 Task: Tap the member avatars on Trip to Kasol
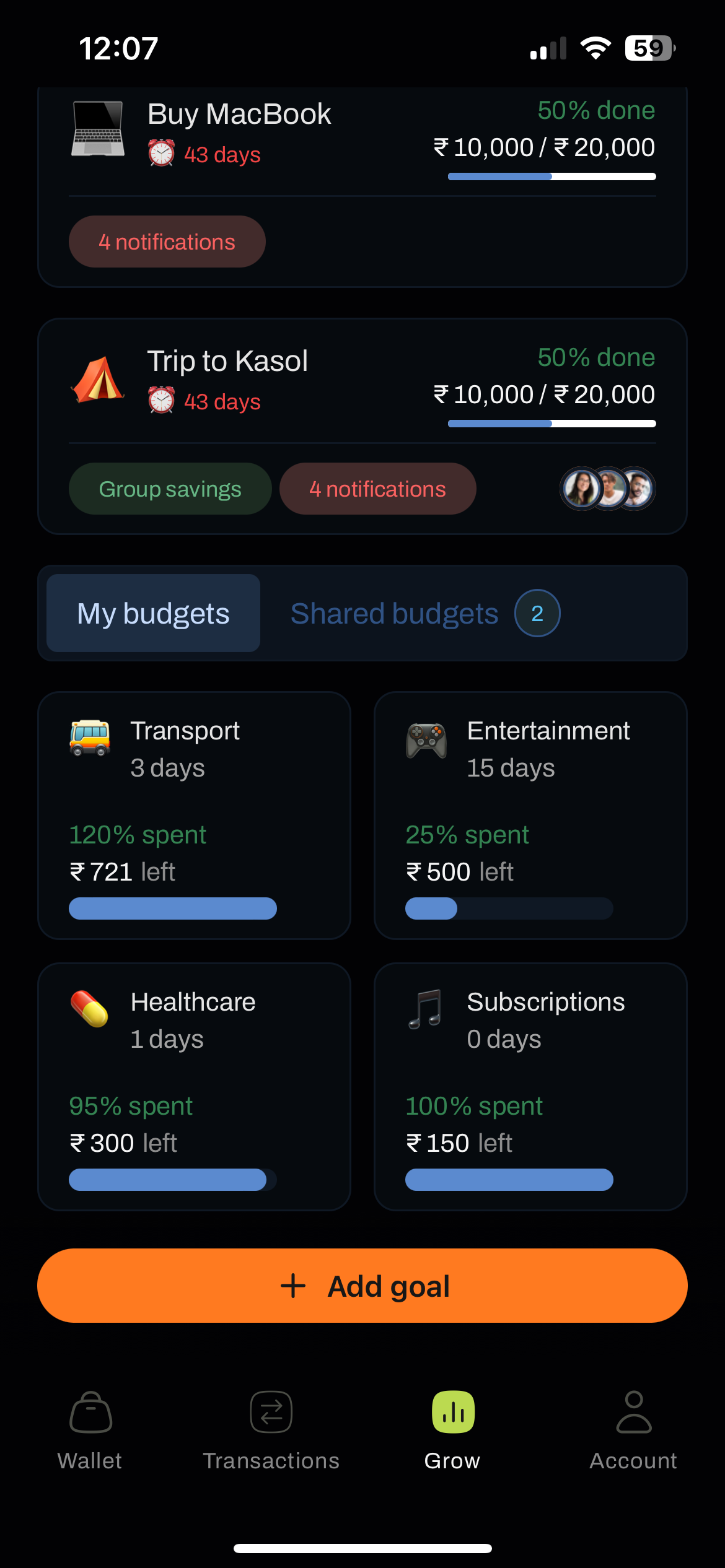608,489
